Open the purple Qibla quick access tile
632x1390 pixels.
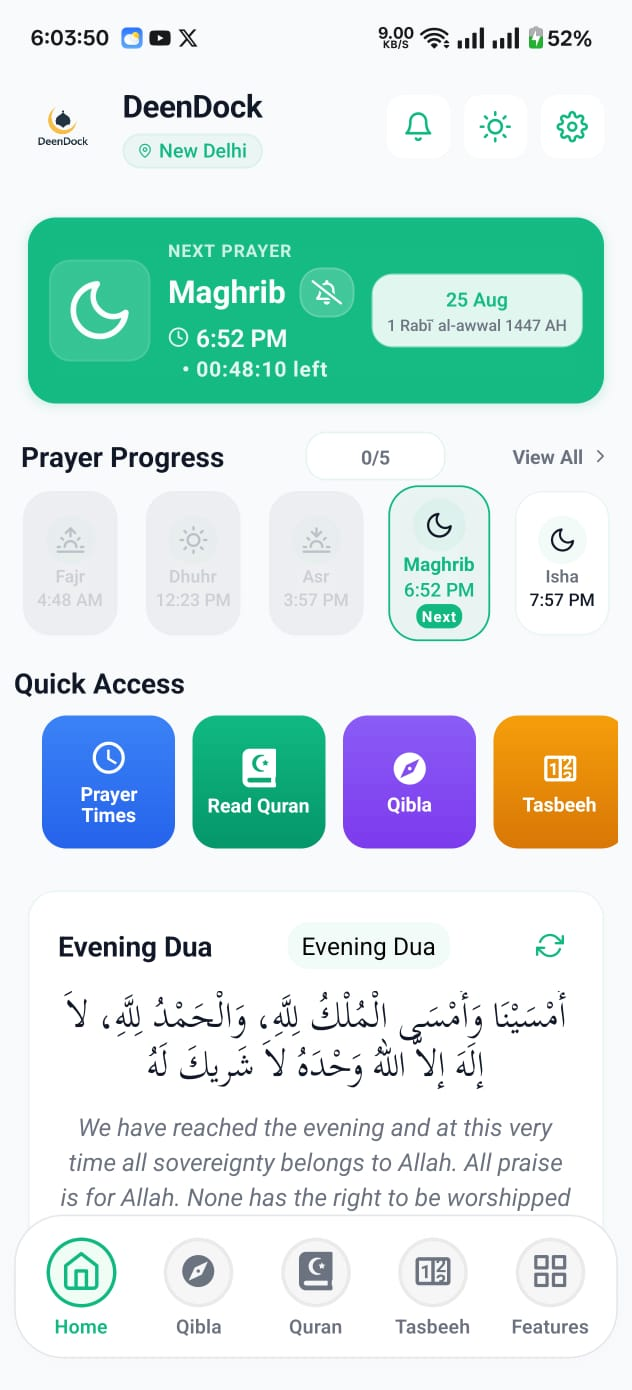pos(409,782)
